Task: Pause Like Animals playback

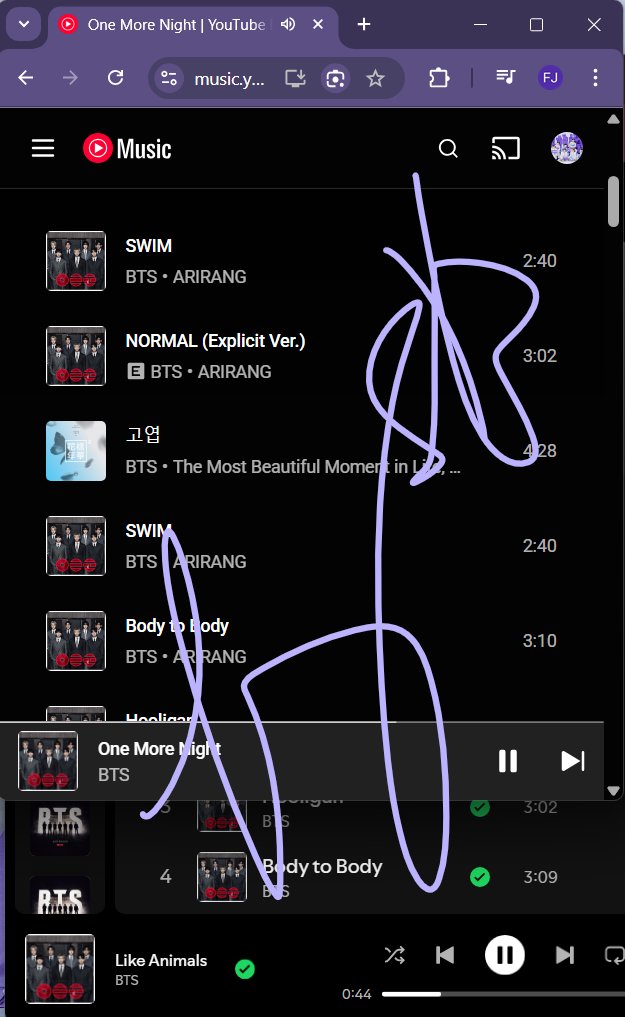Action: [505, 955]
